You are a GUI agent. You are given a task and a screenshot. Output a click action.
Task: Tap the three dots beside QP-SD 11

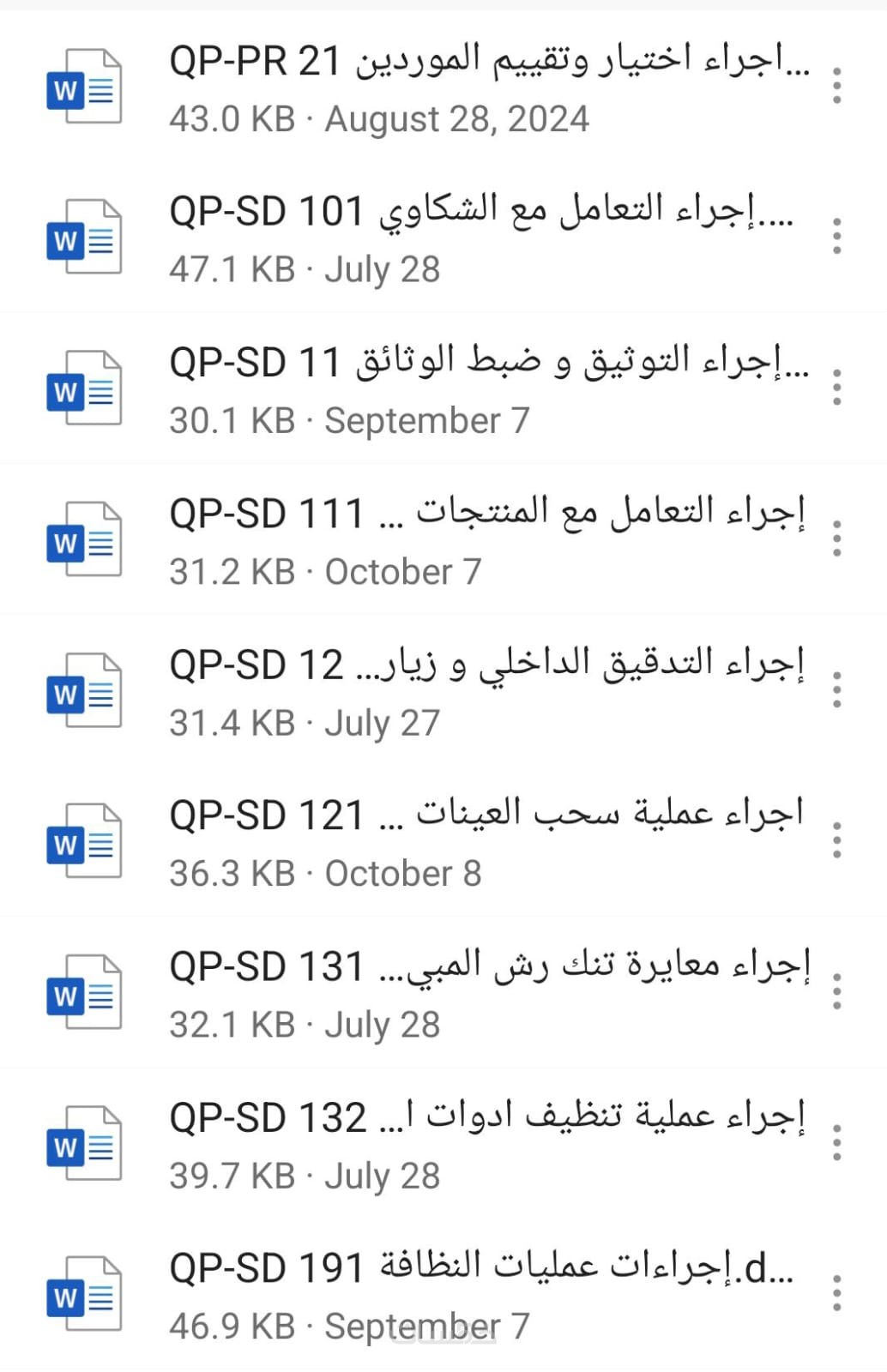tap(836, 388)
